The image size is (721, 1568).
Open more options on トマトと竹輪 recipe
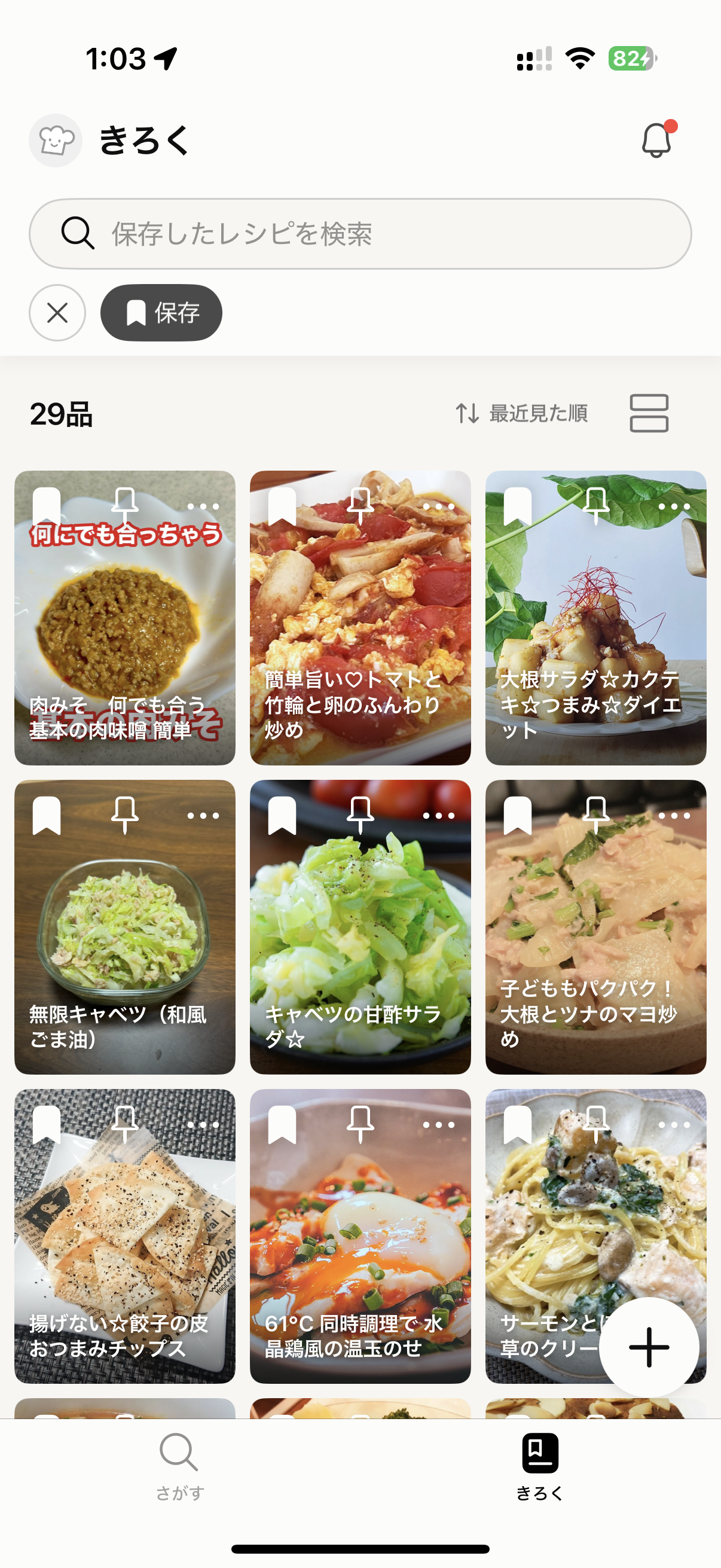click(x=438, y=507)
